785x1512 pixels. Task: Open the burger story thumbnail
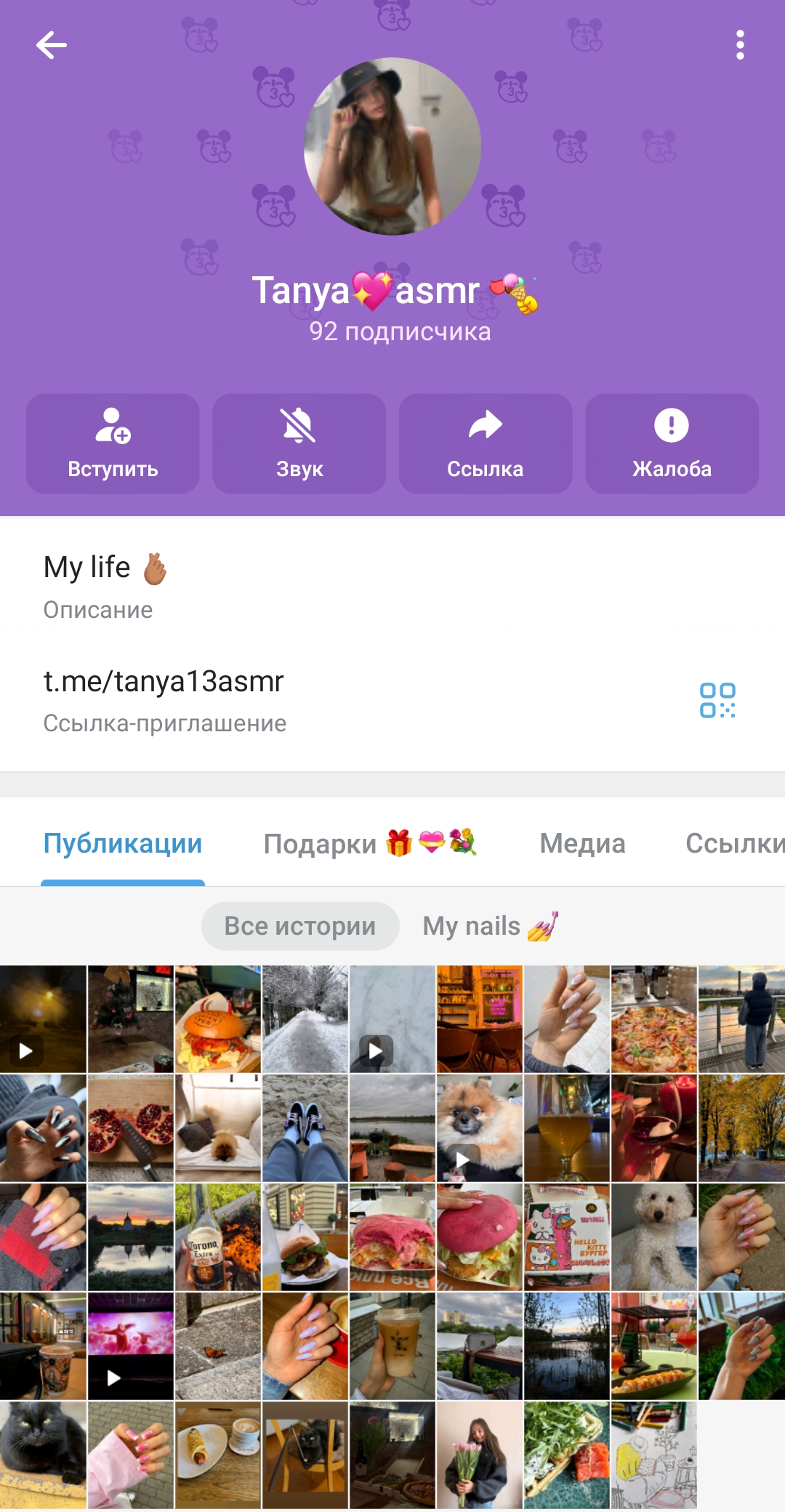pyautogui.click(x=218, y=1019)
